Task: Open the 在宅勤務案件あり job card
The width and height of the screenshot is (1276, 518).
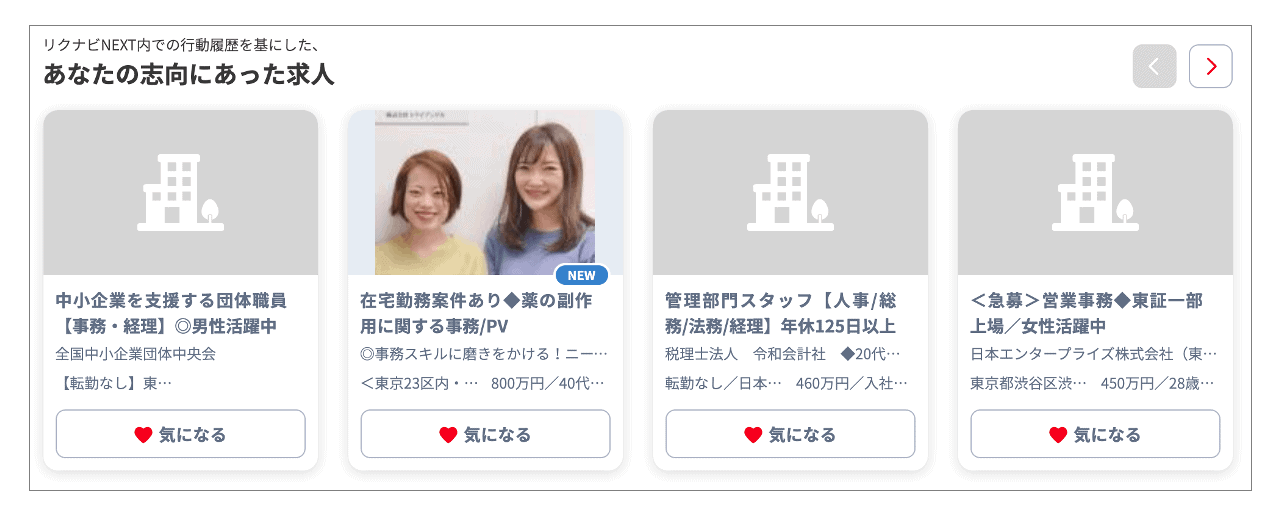Action: pyautogui.click(x=477, y=312)
